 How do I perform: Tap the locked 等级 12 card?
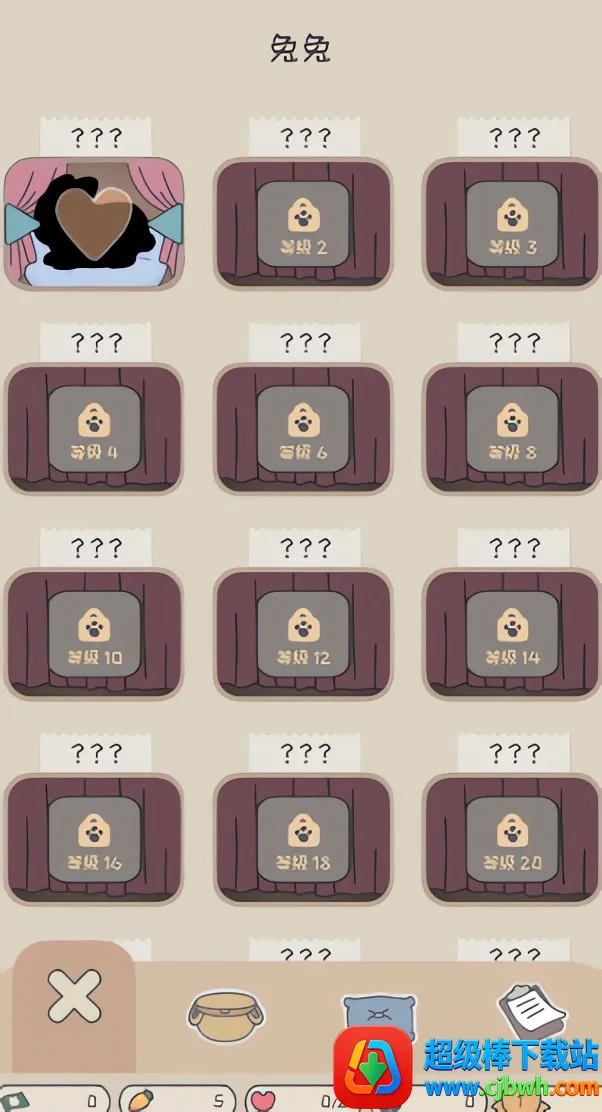click(303, 633)
